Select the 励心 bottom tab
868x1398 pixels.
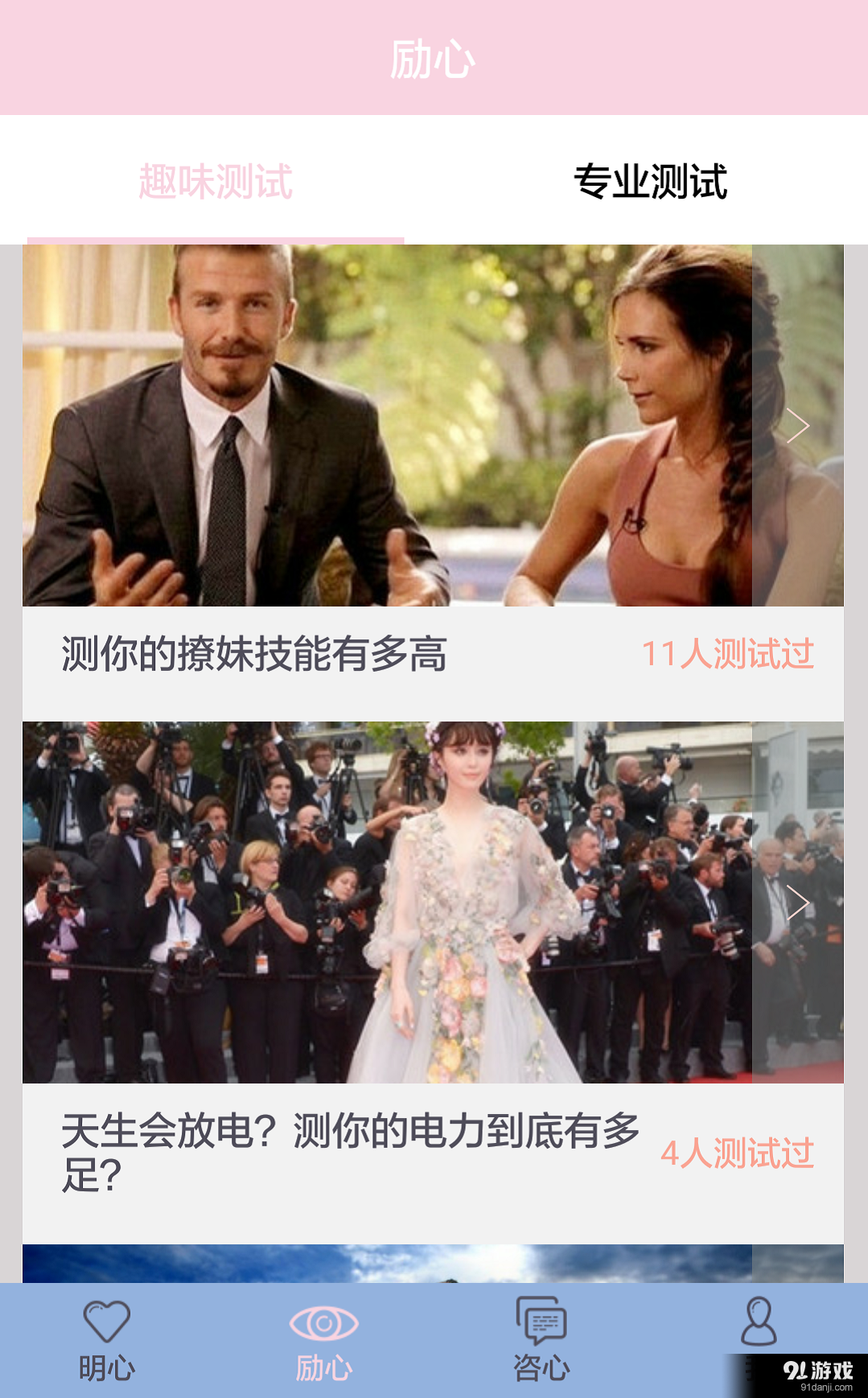(323, 1339)
